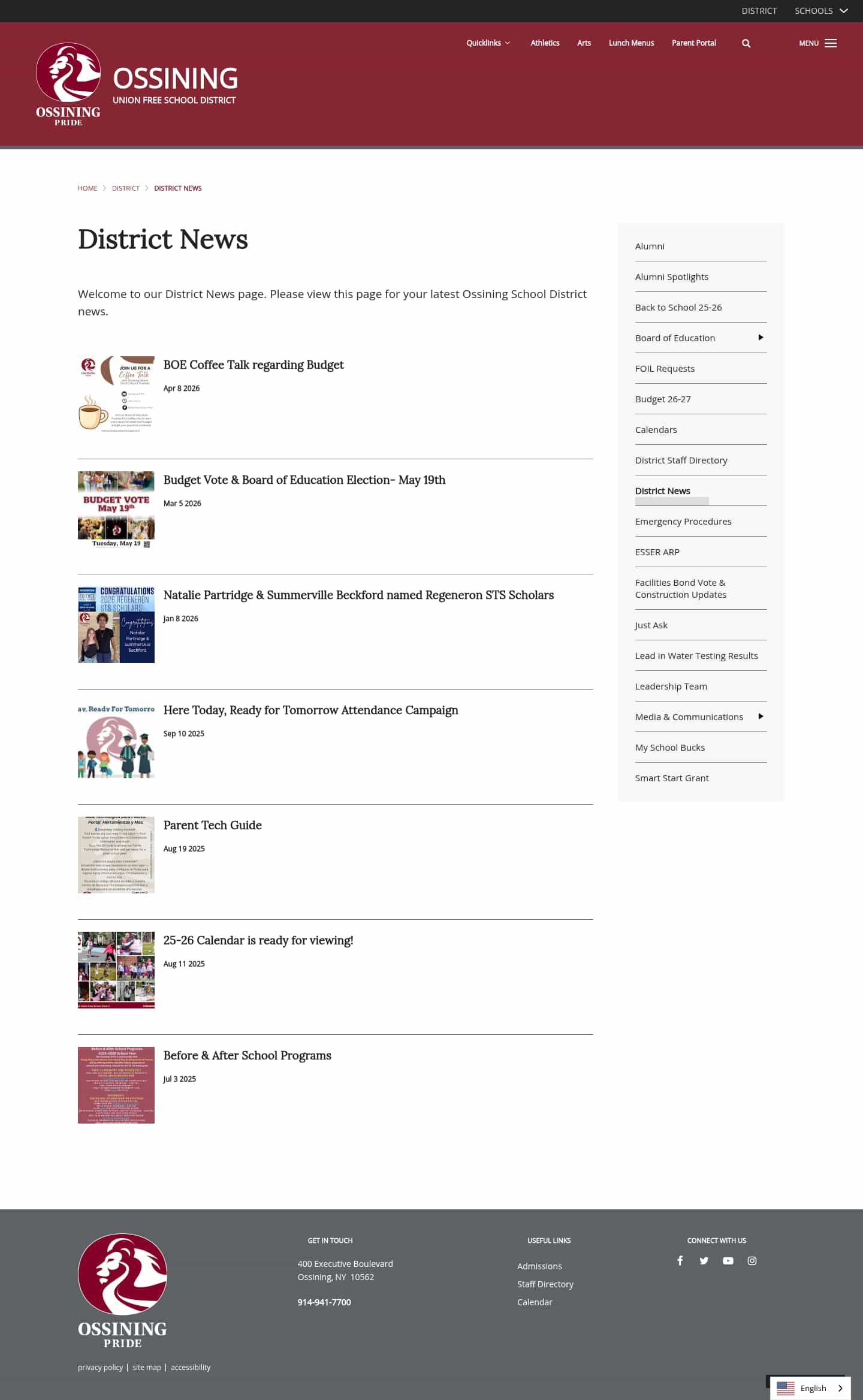
Task: Go to Athletics page
Action: [544, 43]
